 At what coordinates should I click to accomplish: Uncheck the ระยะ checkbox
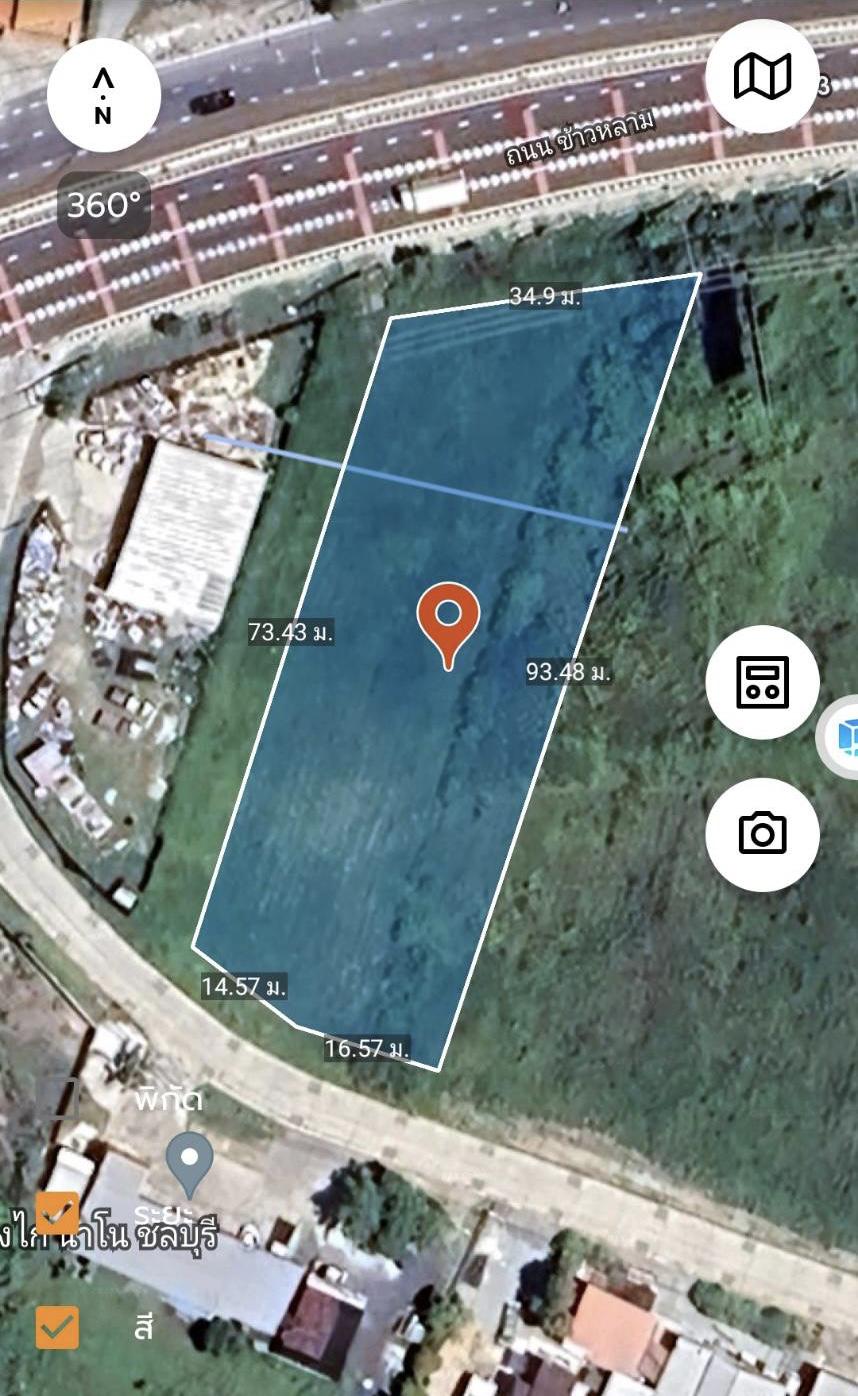click(x=58, y=1213)
